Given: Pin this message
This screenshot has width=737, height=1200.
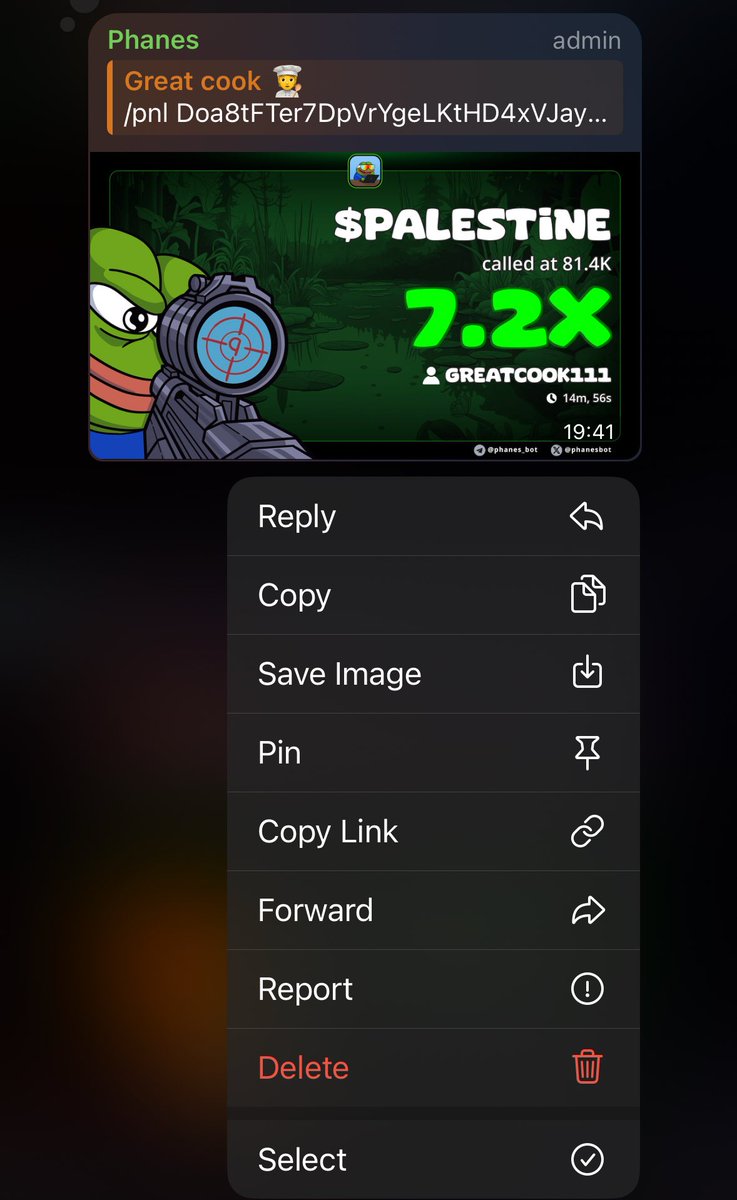Looking at the screenshot, I should (432, 753).
